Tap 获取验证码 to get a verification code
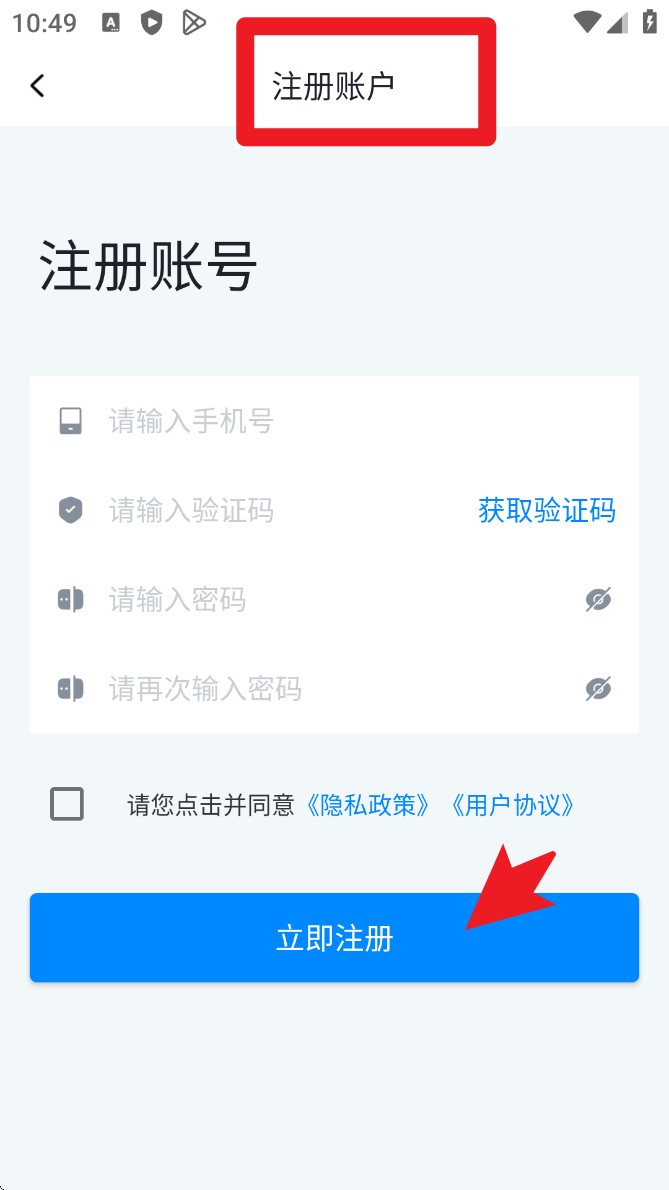The width and height of the screenshot is (669, 1190). 546,511
